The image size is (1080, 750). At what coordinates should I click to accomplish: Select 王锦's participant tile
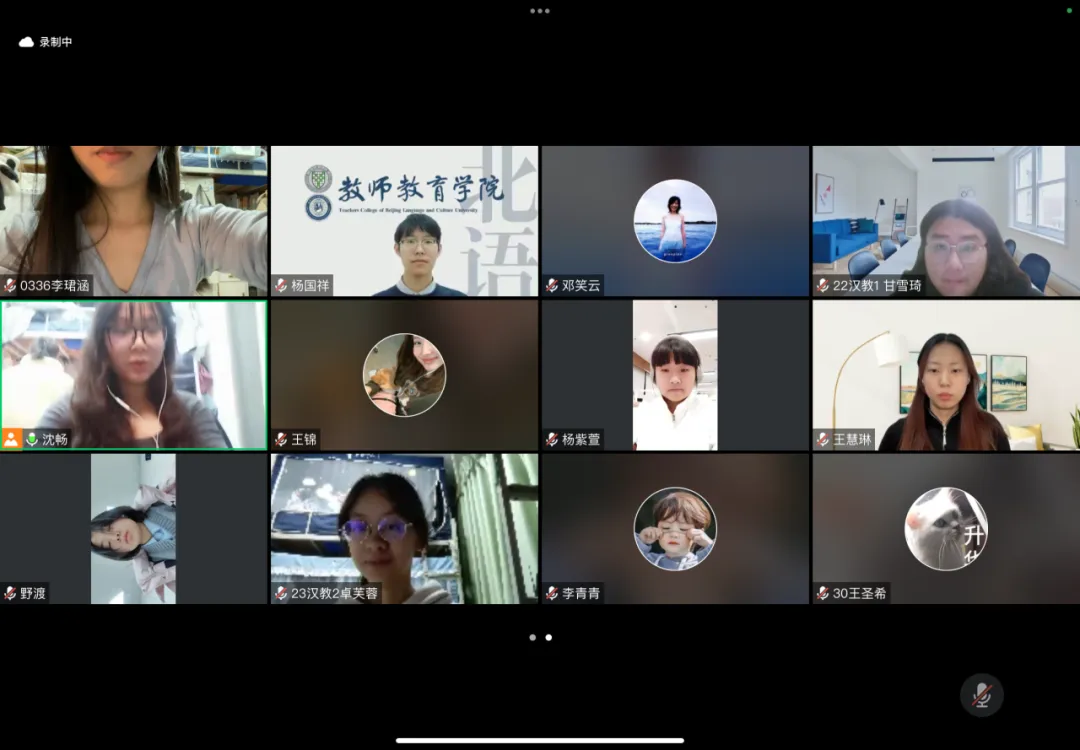[x=404, y=375]
